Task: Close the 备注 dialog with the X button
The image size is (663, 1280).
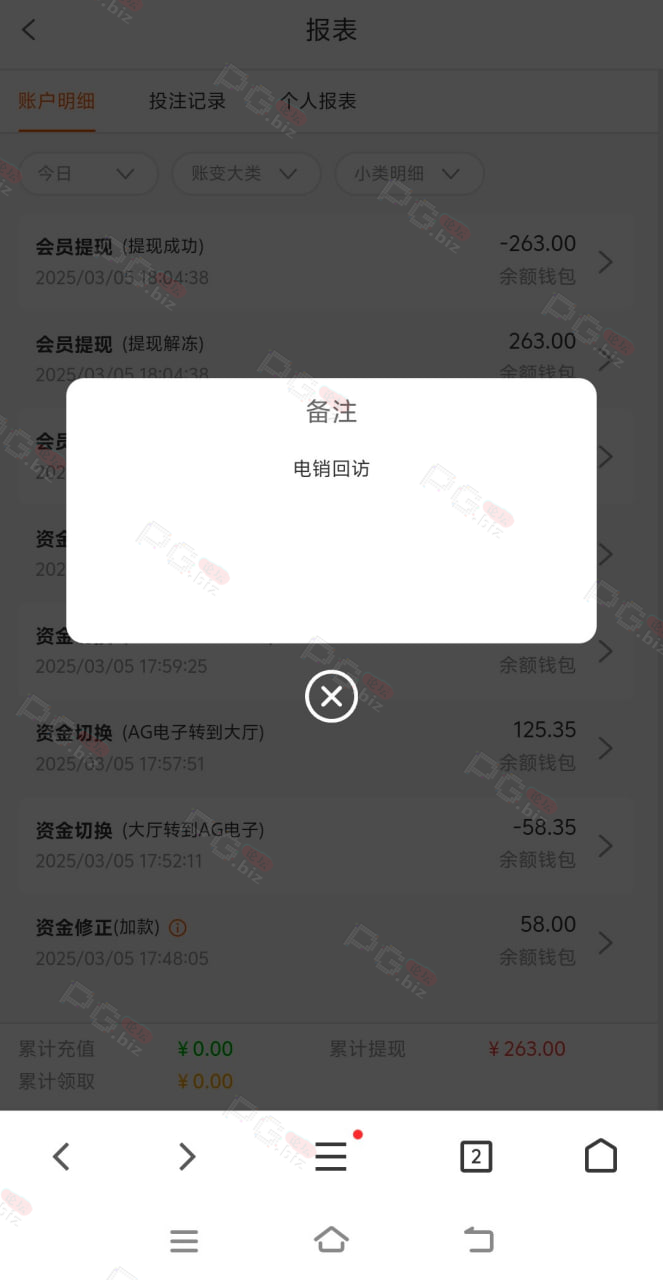Action: 331,696
